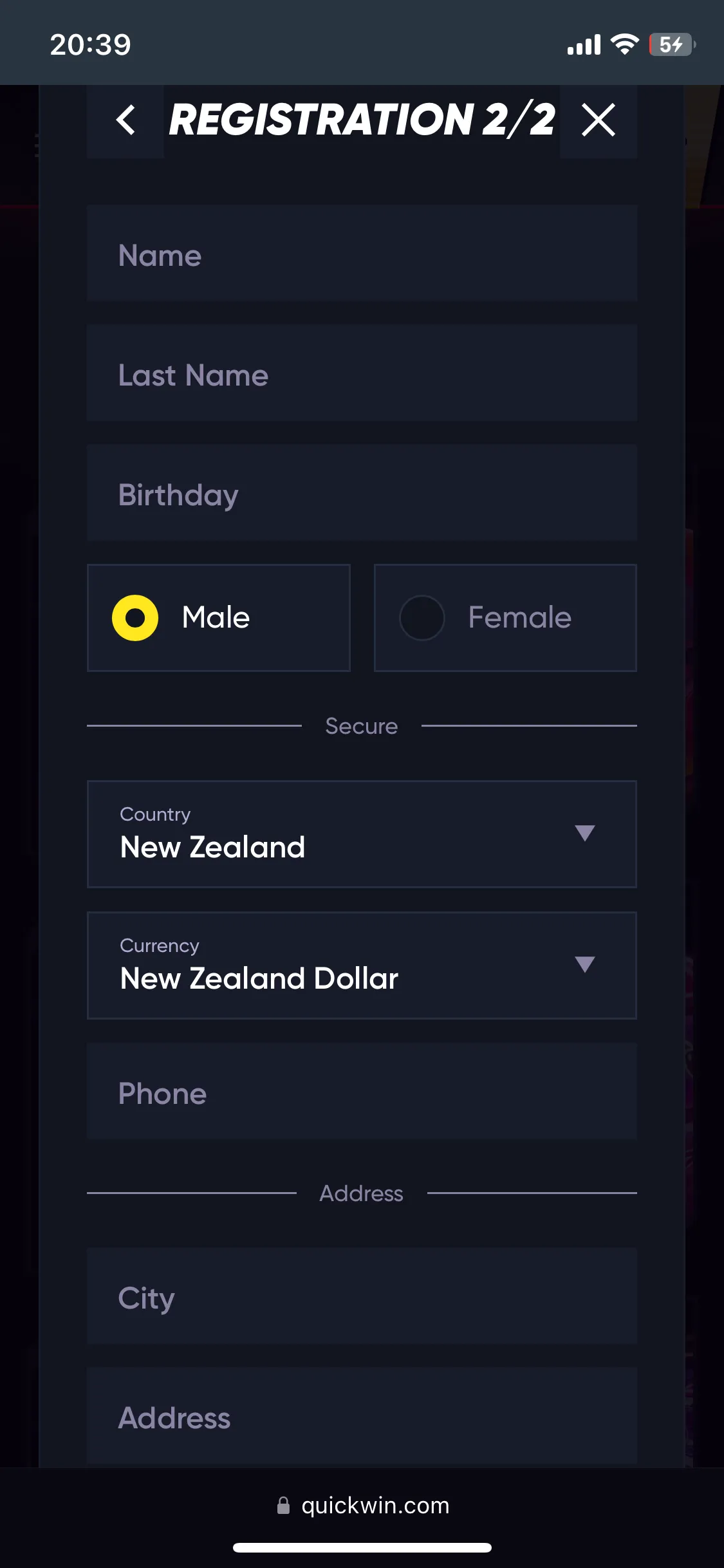The width and height of the screenshot is (724, 1568).
Task: Close the registration form
Action: 598,120
